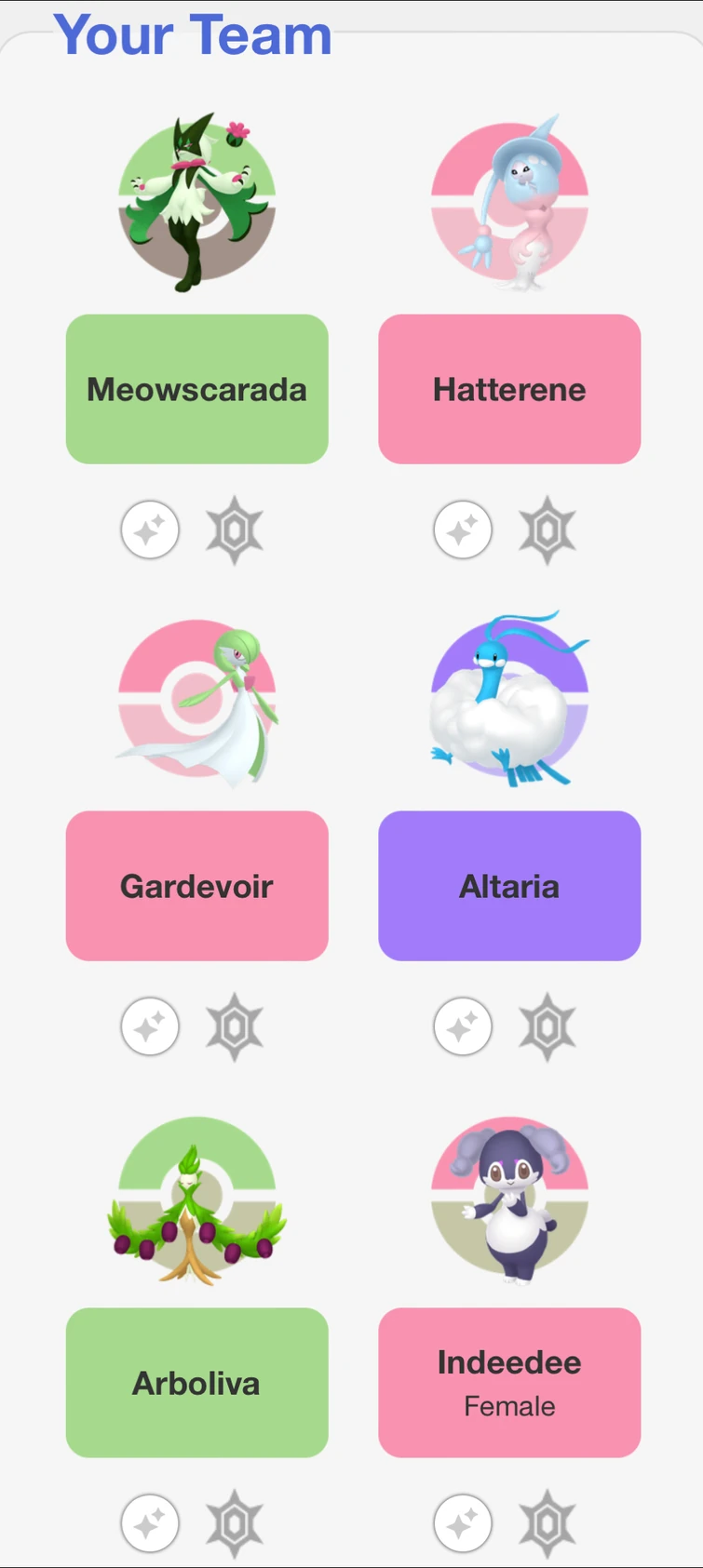
Task: Toggle the star badge icon under Gardevoir
Action: pos(235,1027)
